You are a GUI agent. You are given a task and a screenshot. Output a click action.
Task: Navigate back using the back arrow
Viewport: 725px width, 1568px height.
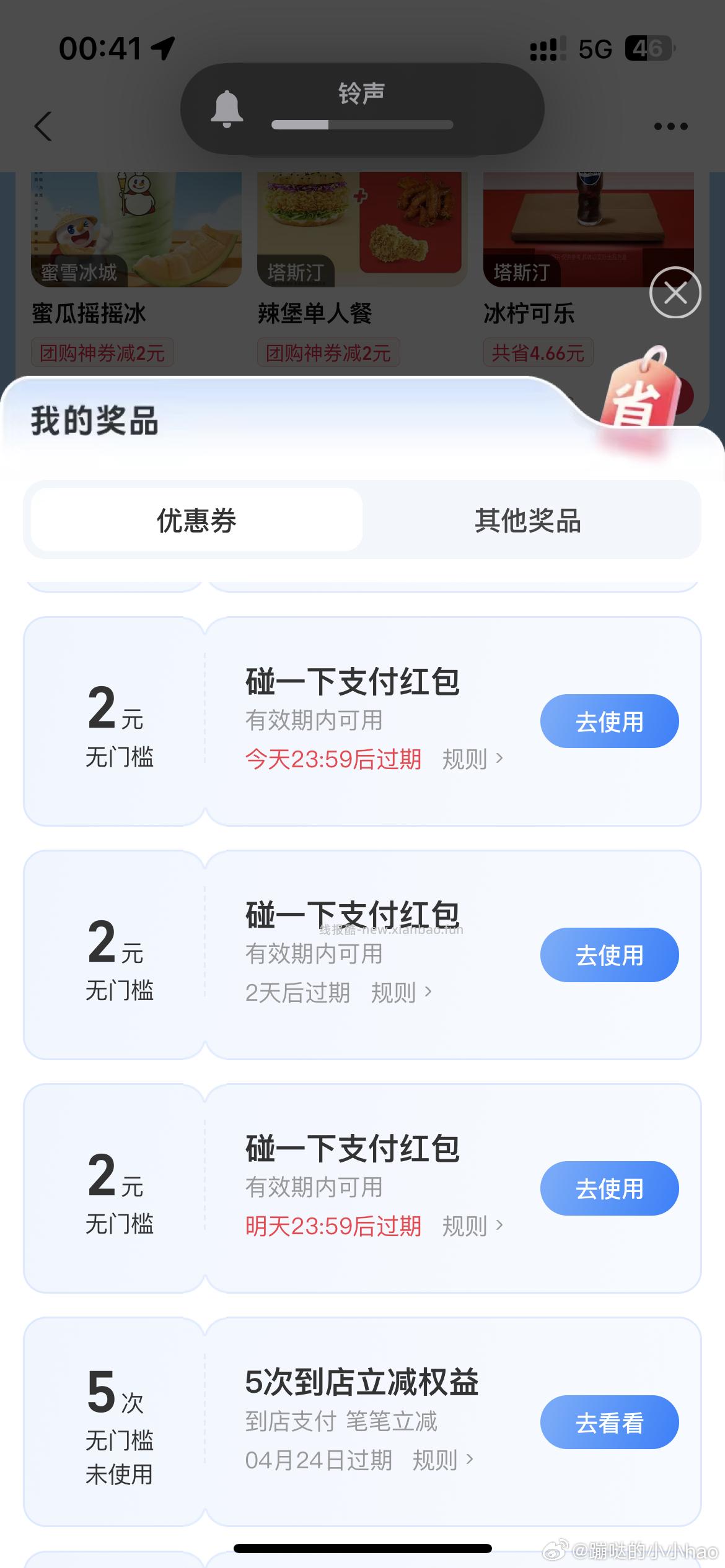pyautogui.click(x=42, y=126)
